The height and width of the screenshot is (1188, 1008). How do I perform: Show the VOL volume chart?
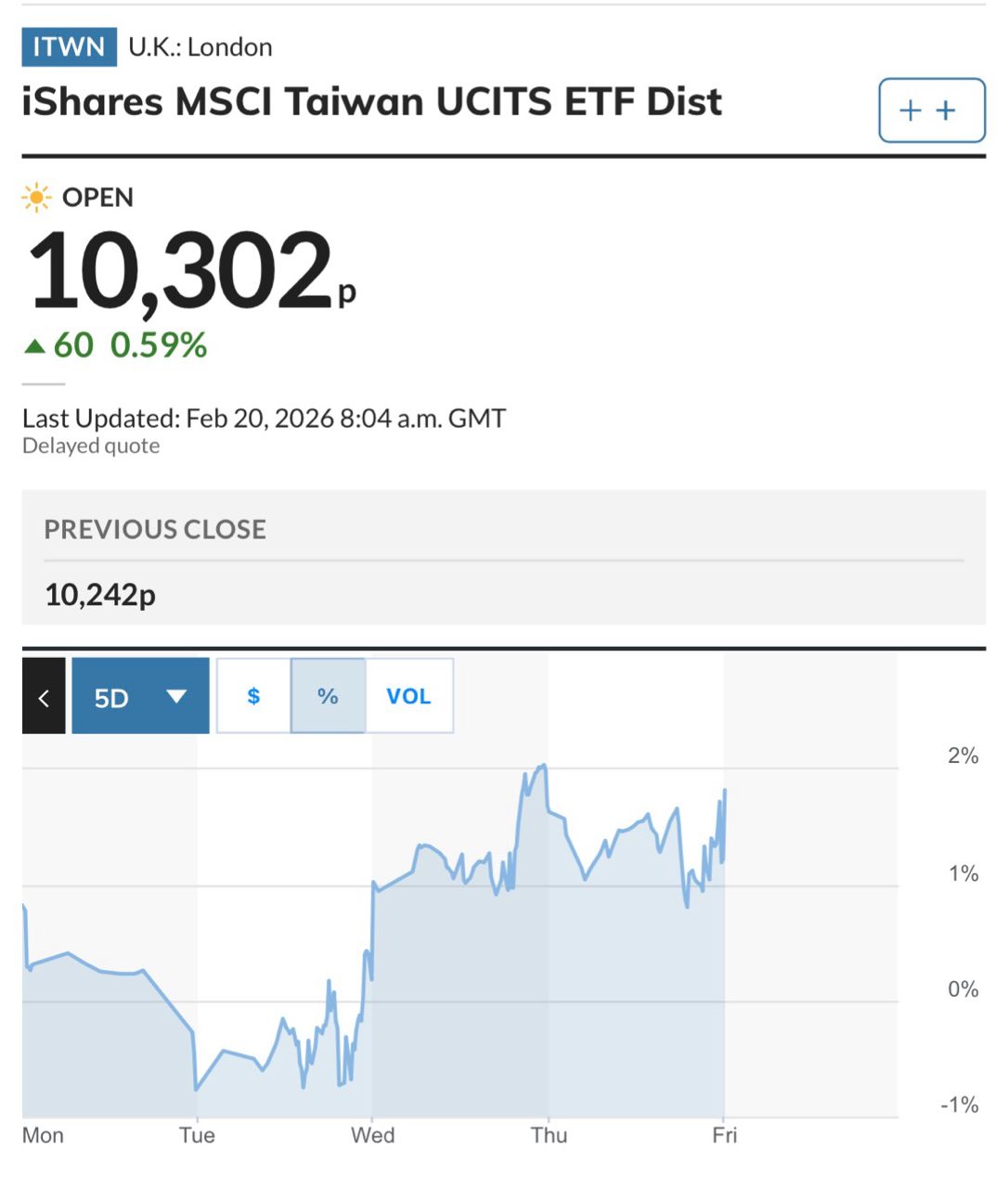point(408,696)
